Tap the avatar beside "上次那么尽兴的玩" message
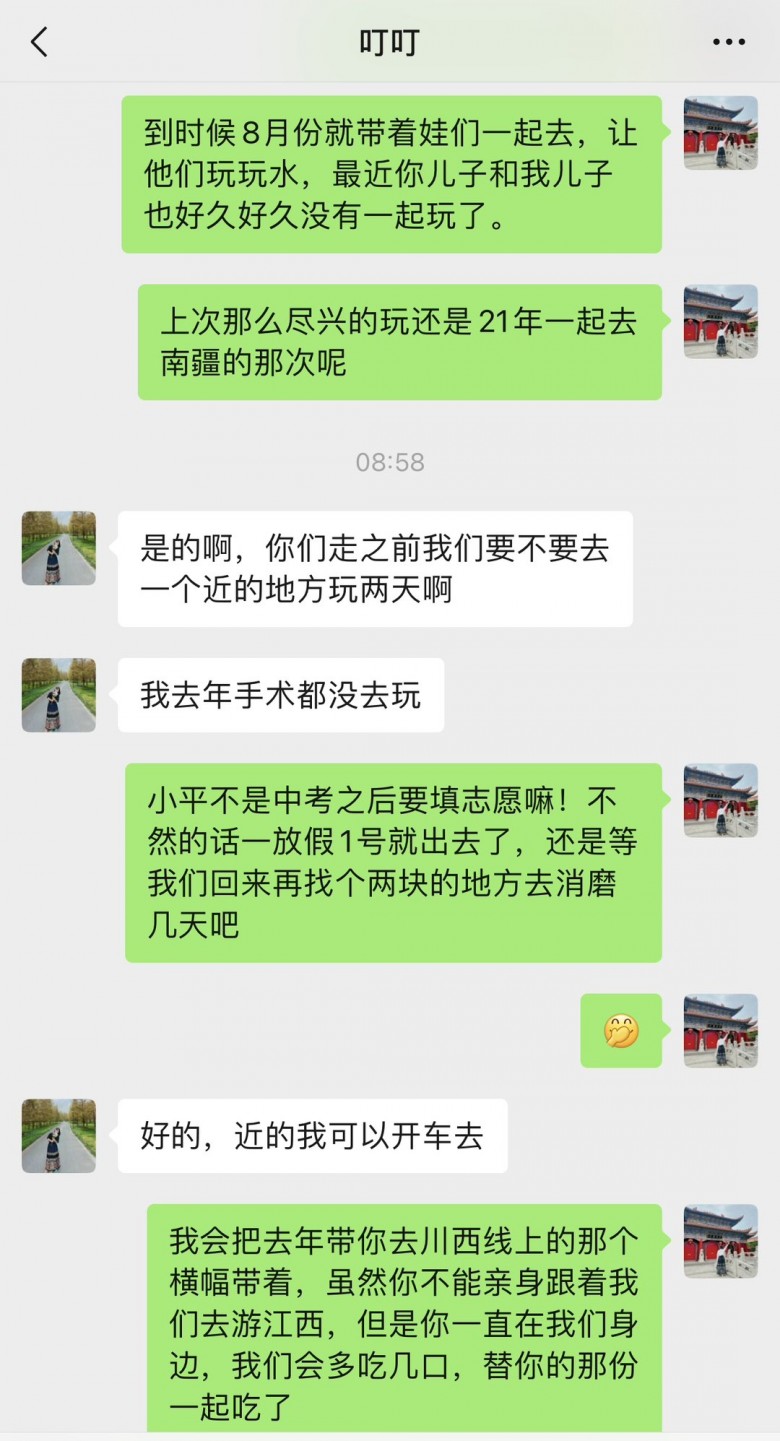The height and width of the screenshot is (1441, 780). 720,322
